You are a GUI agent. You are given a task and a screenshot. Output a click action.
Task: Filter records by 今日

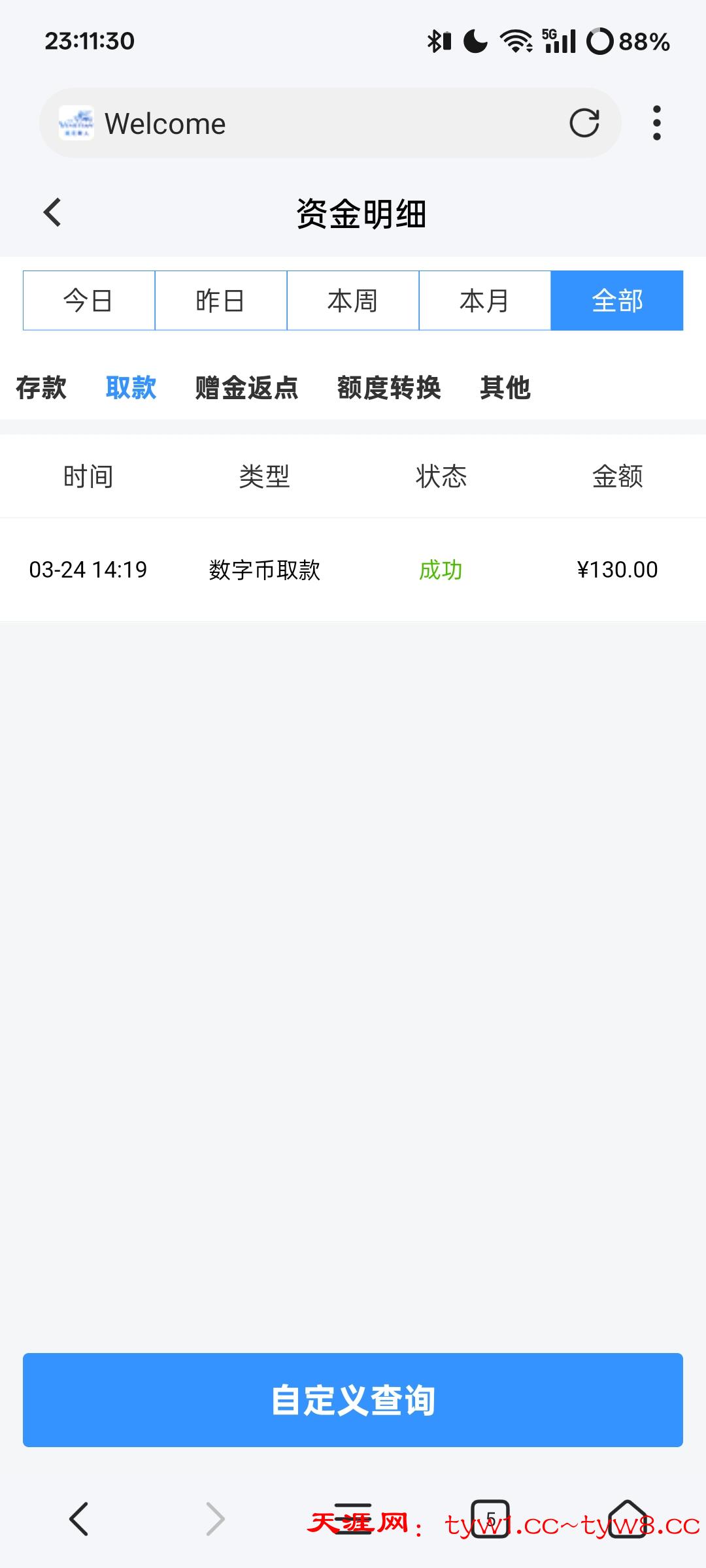89,301
